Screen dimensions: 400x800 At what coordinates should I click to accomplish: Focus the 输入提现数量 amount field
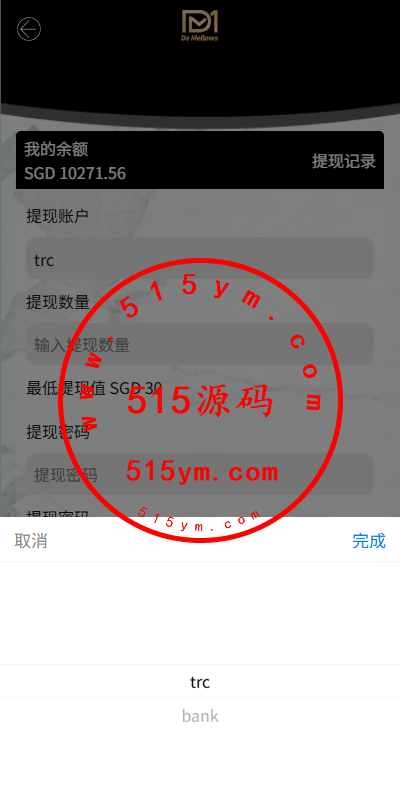tap(200, 344)
